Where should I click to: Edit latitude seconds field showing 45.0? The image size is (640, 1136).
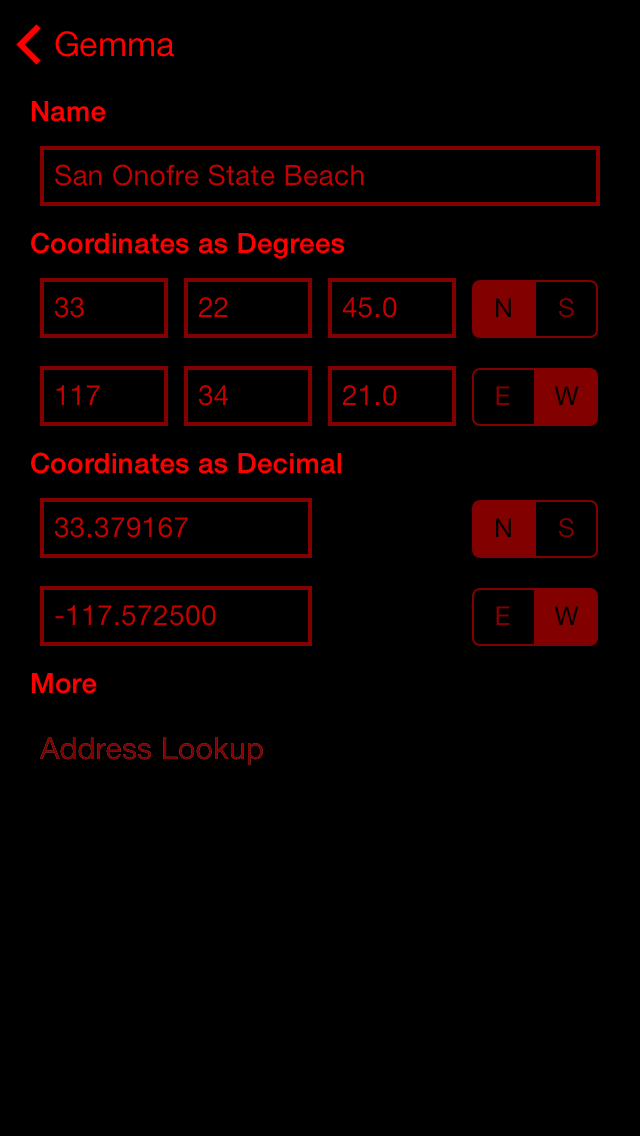point(392,308)
